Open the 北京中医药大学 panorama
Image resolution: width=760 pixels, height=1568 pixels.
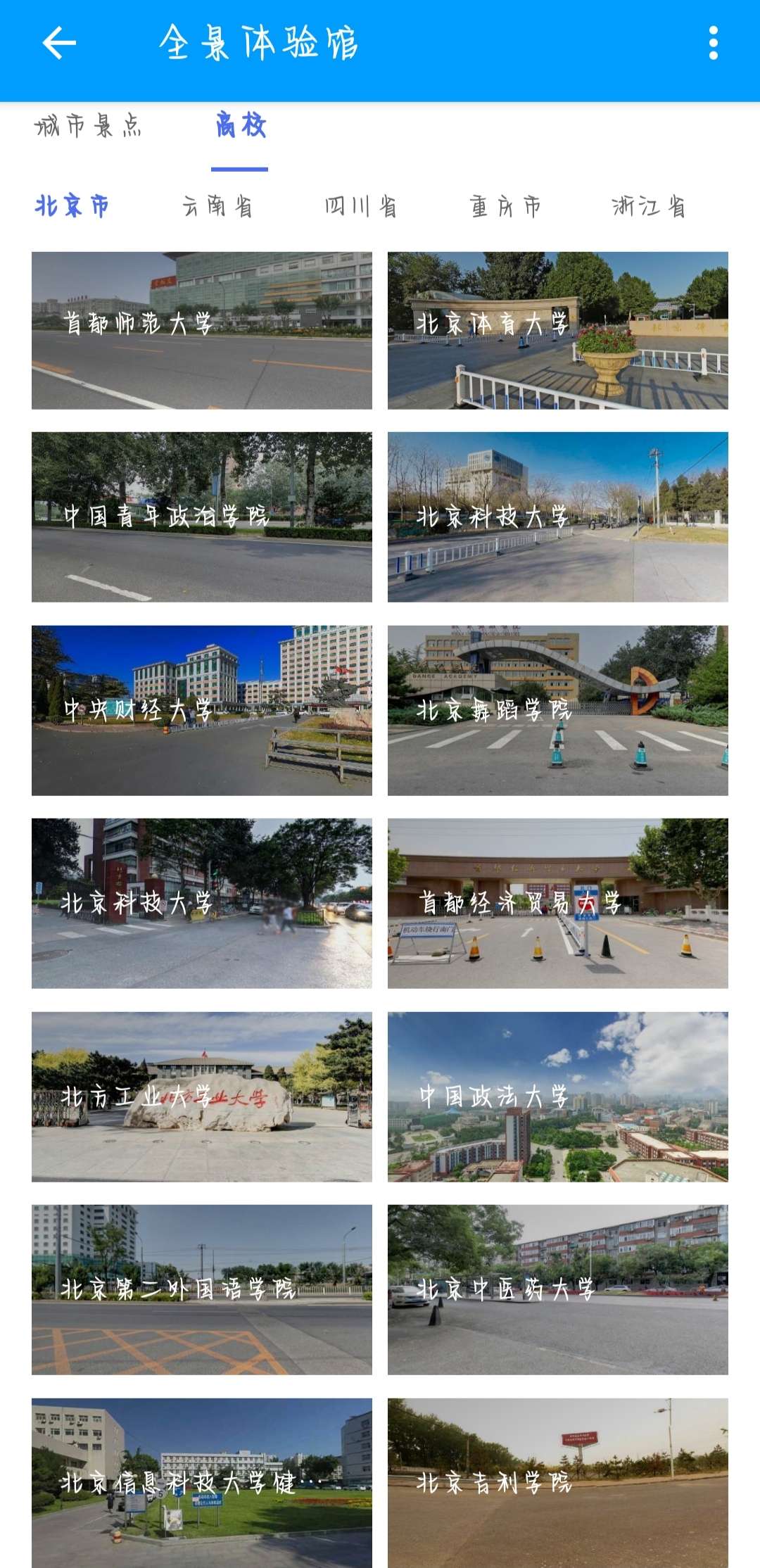coord(557,1289)
